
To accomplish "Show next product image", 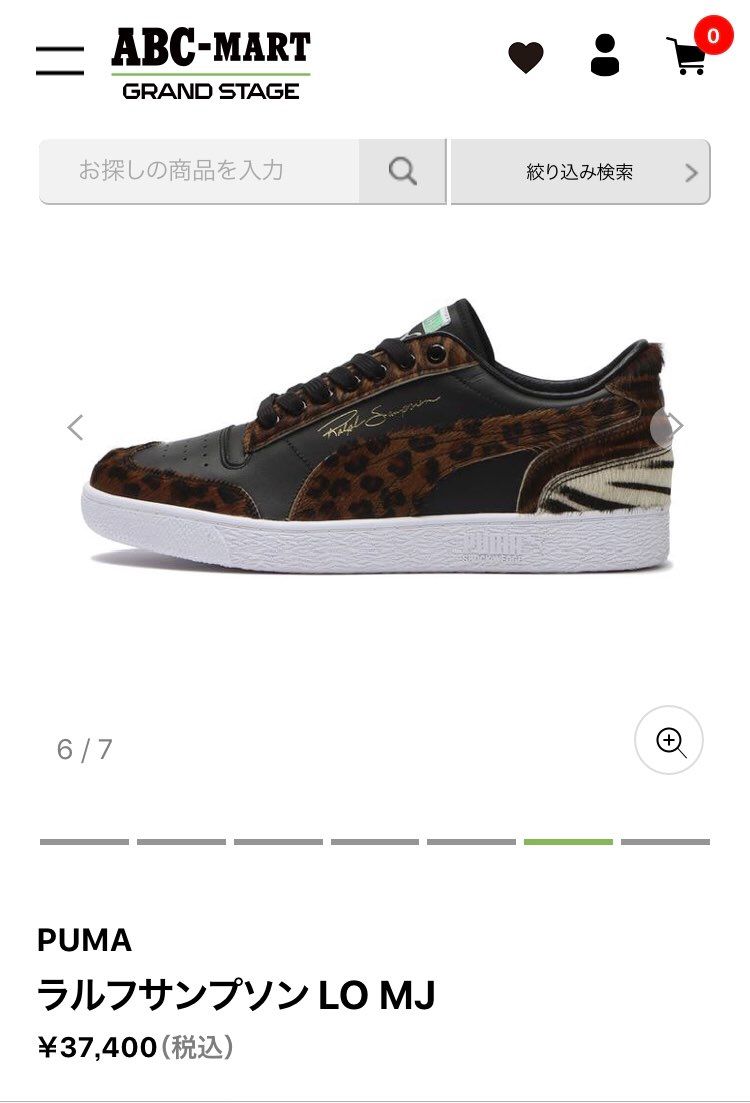I will (x=675, y=426).
